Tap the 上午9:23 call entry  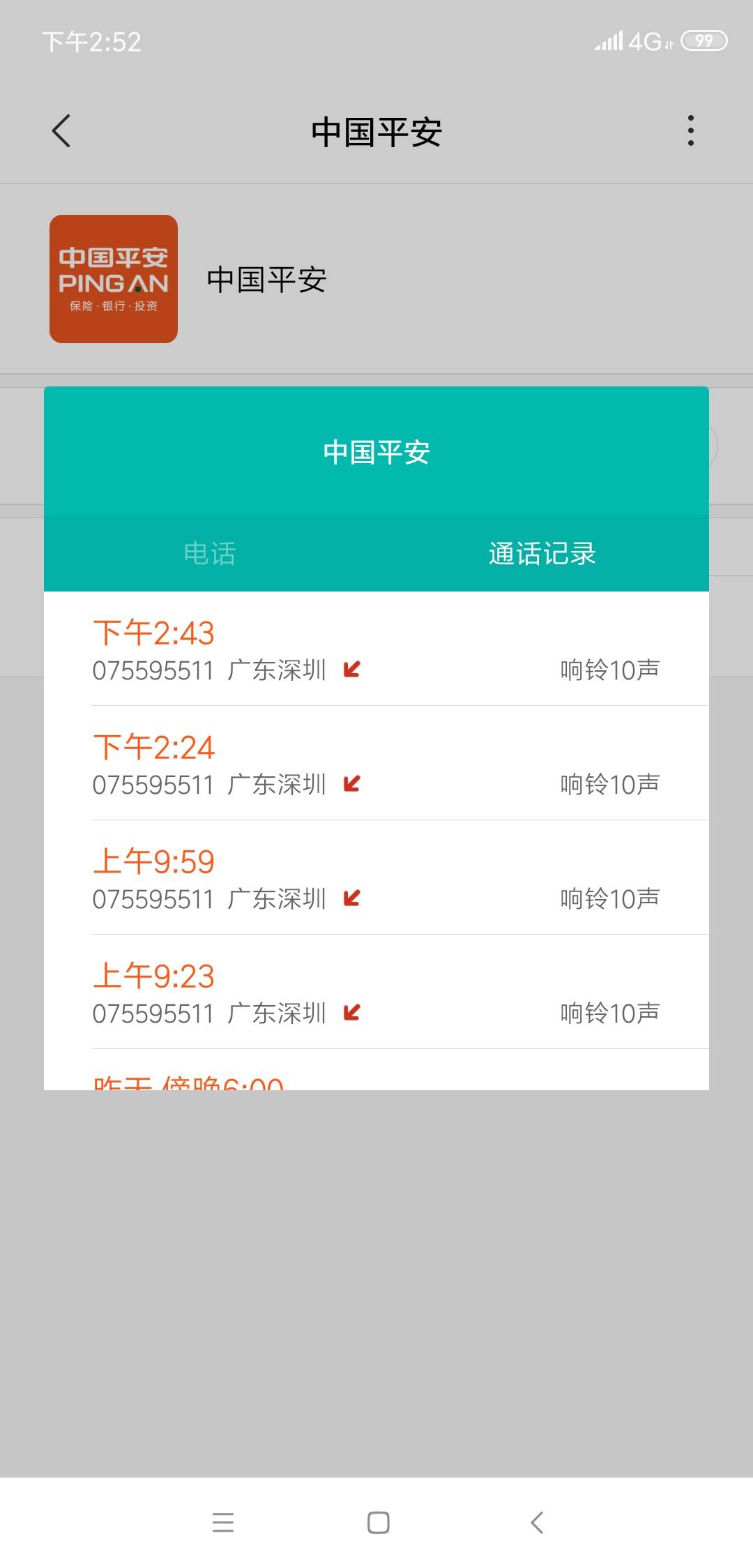tap(376, 992)
